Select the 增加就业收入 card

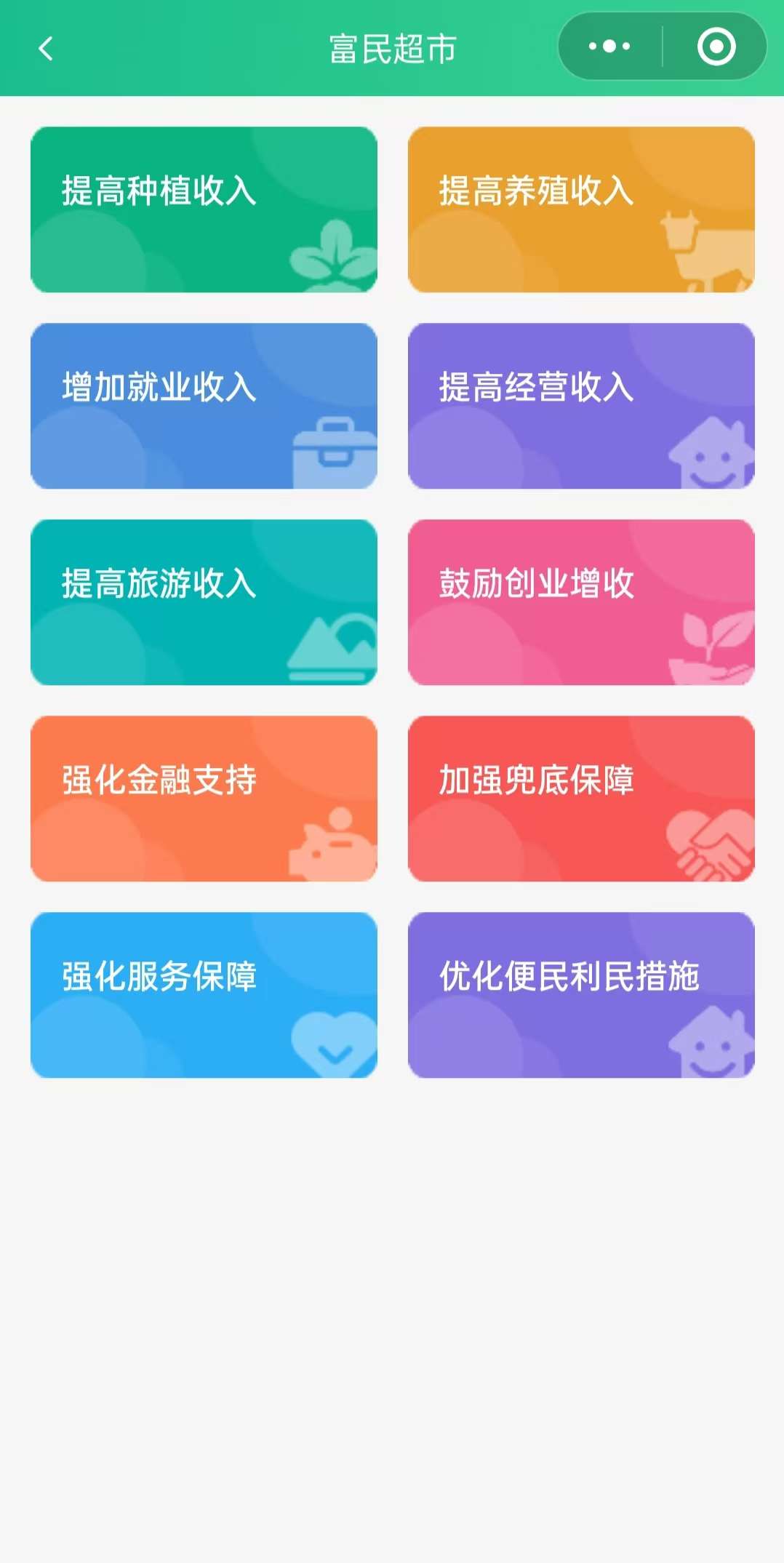click(204, 406)
